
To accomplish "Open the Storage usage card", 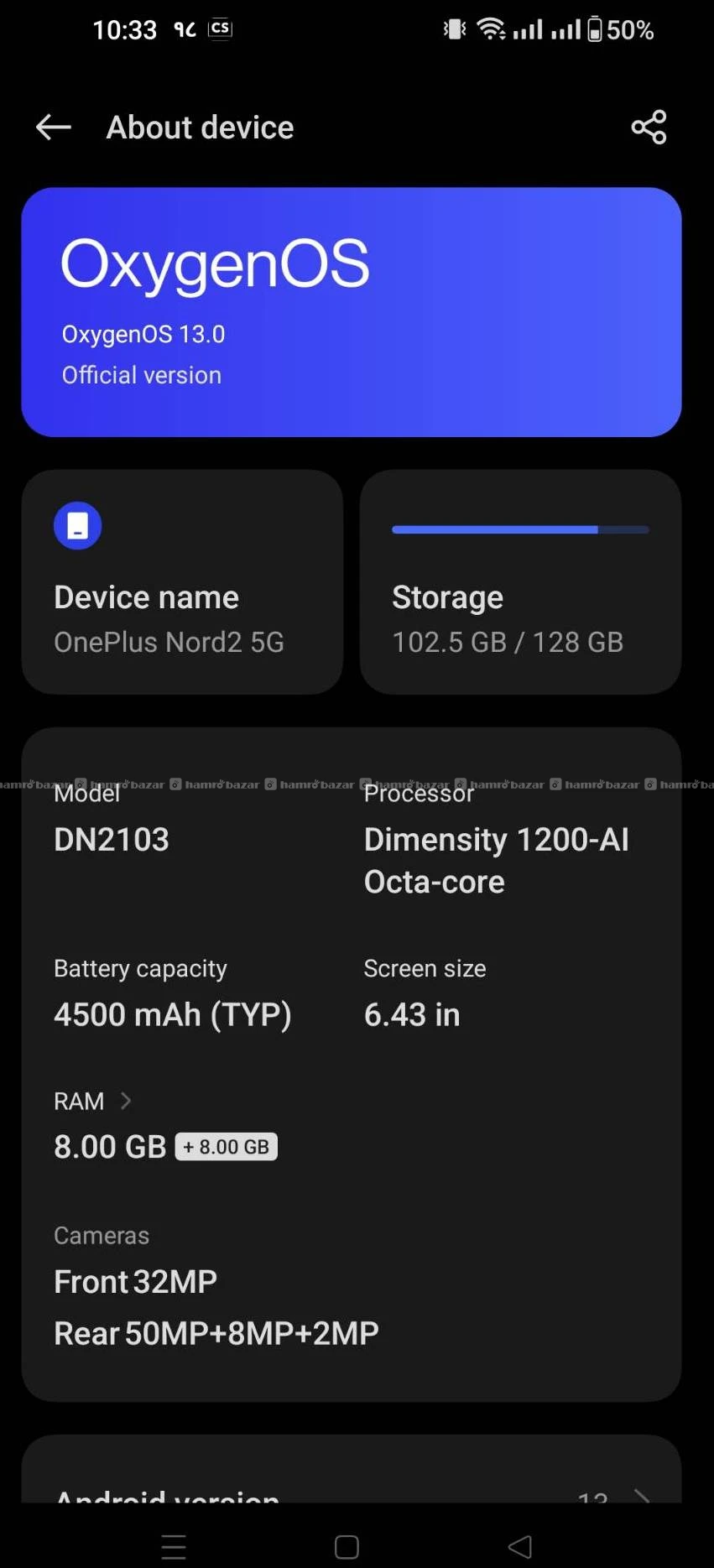I will (x=520, y=581).
